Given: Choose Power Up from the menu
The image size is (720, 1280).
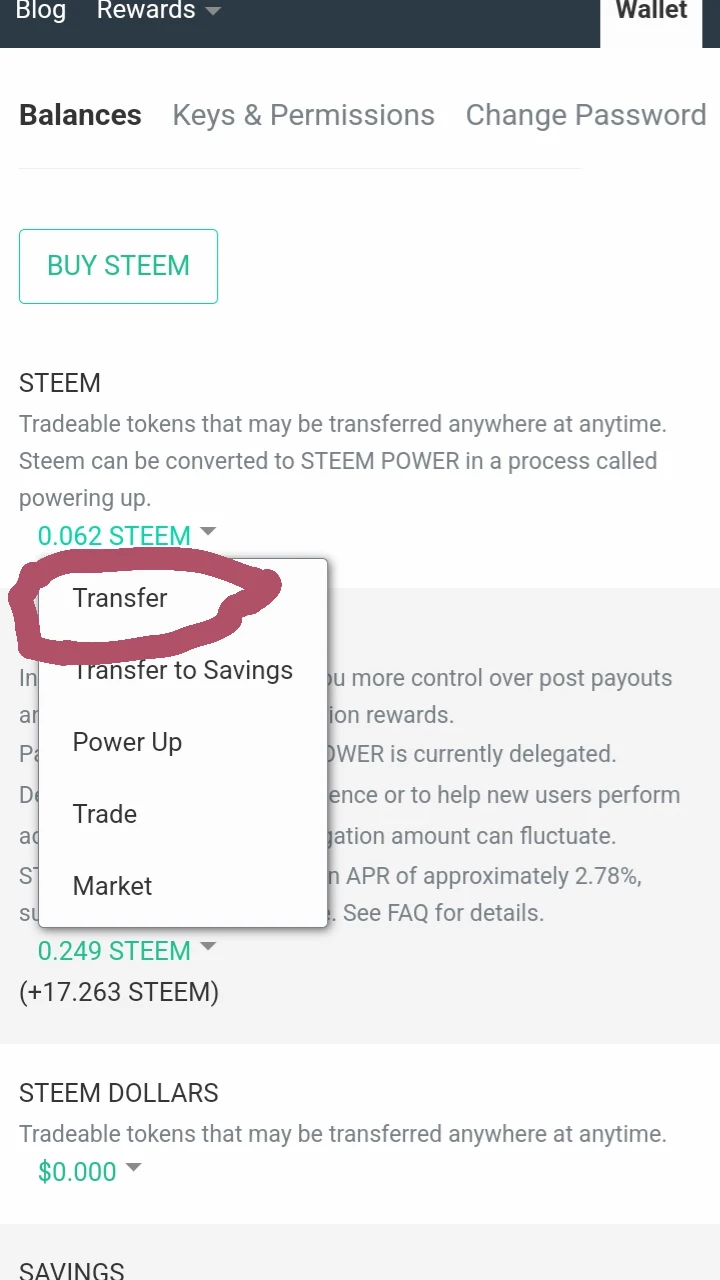Looking at the screenshot, I should click(x=127, y=742).
